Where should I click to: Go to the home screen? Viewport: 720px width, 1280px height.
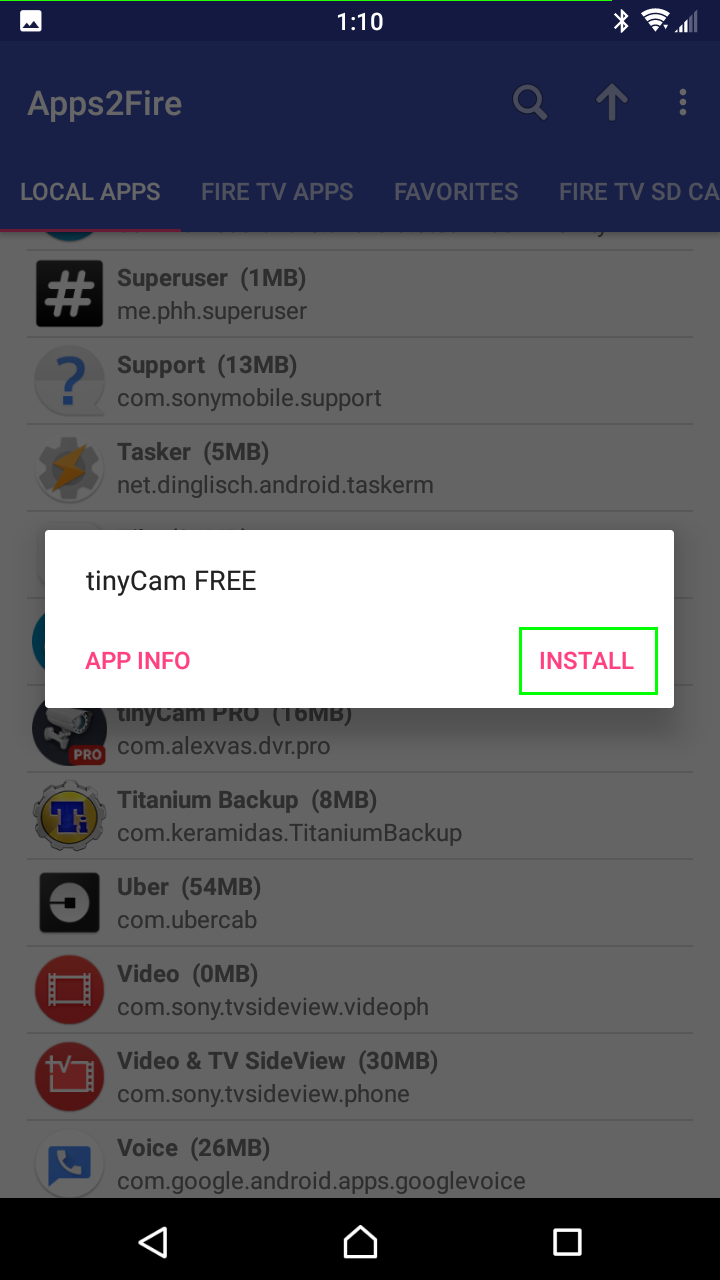point(360,1241)
